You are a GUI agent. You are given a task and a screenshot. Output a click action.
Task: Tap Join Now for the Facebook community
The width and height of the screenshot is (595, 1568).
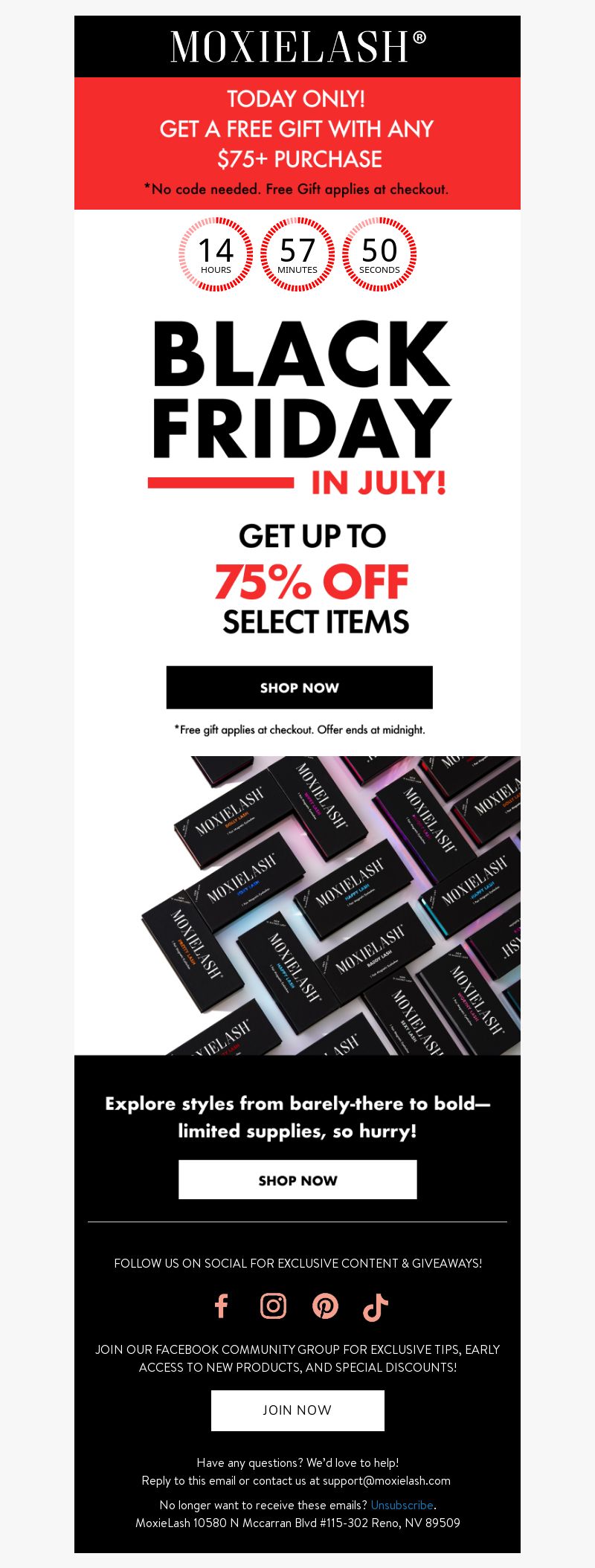[x=297, y=1410]
